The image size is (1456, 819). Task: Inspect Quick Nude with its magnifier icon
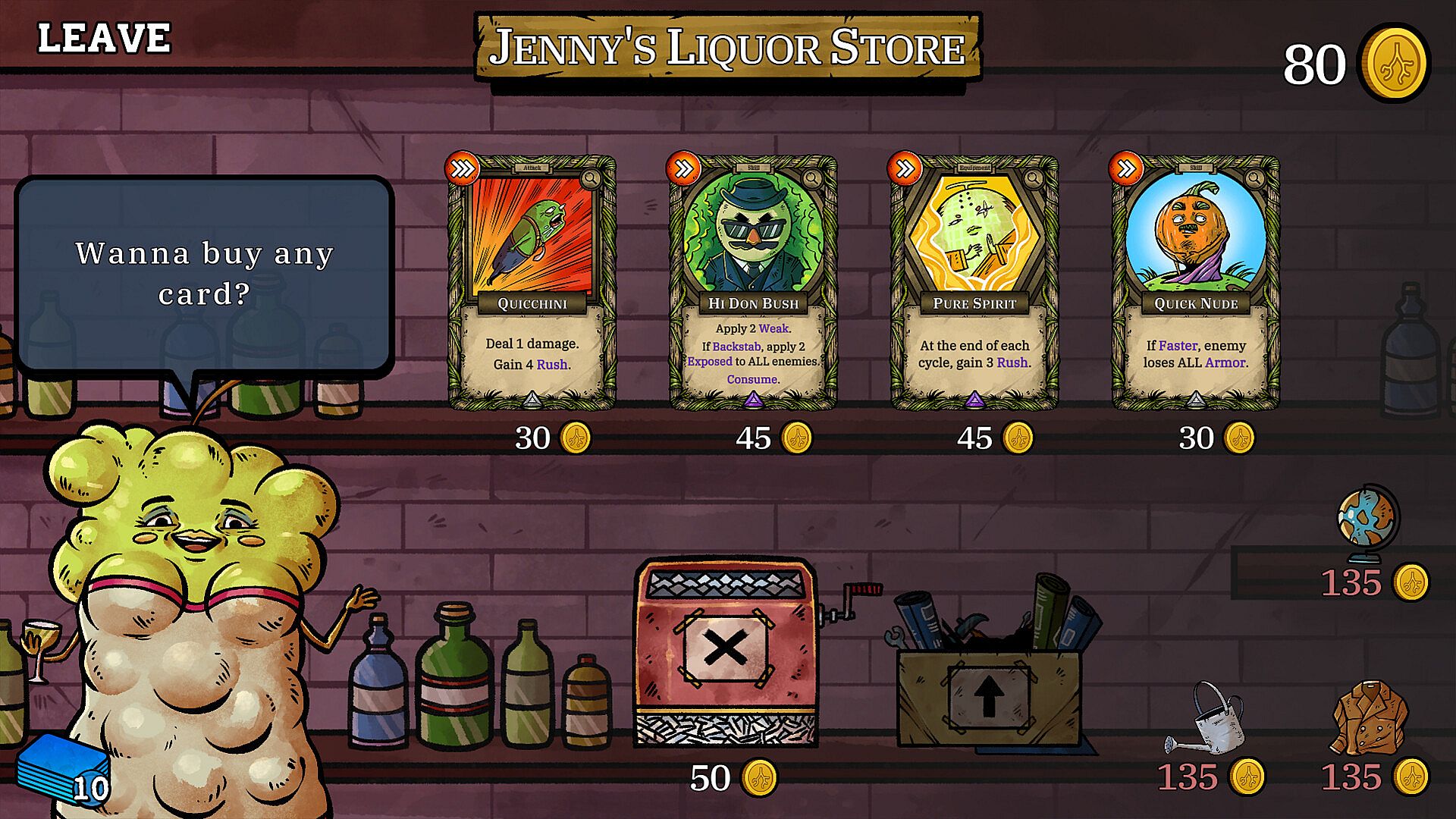1255,179
